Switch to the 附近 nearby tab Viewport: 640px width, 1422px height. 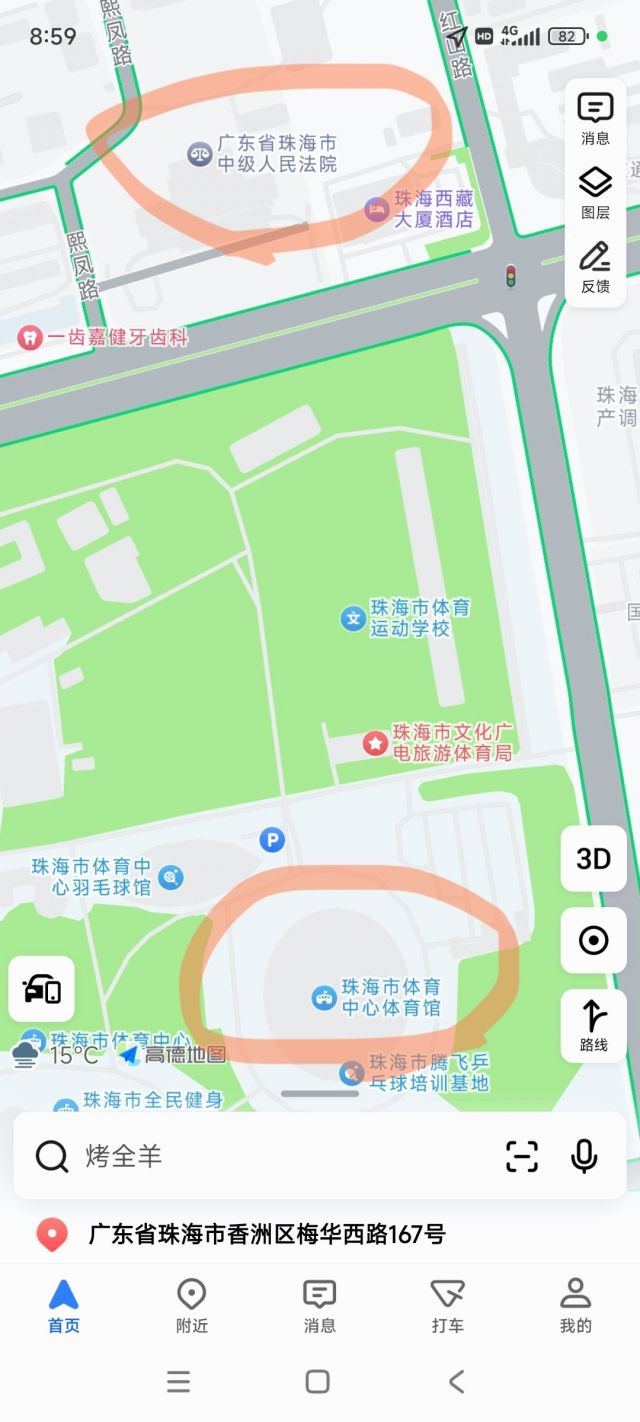[x=191, y=1306]
